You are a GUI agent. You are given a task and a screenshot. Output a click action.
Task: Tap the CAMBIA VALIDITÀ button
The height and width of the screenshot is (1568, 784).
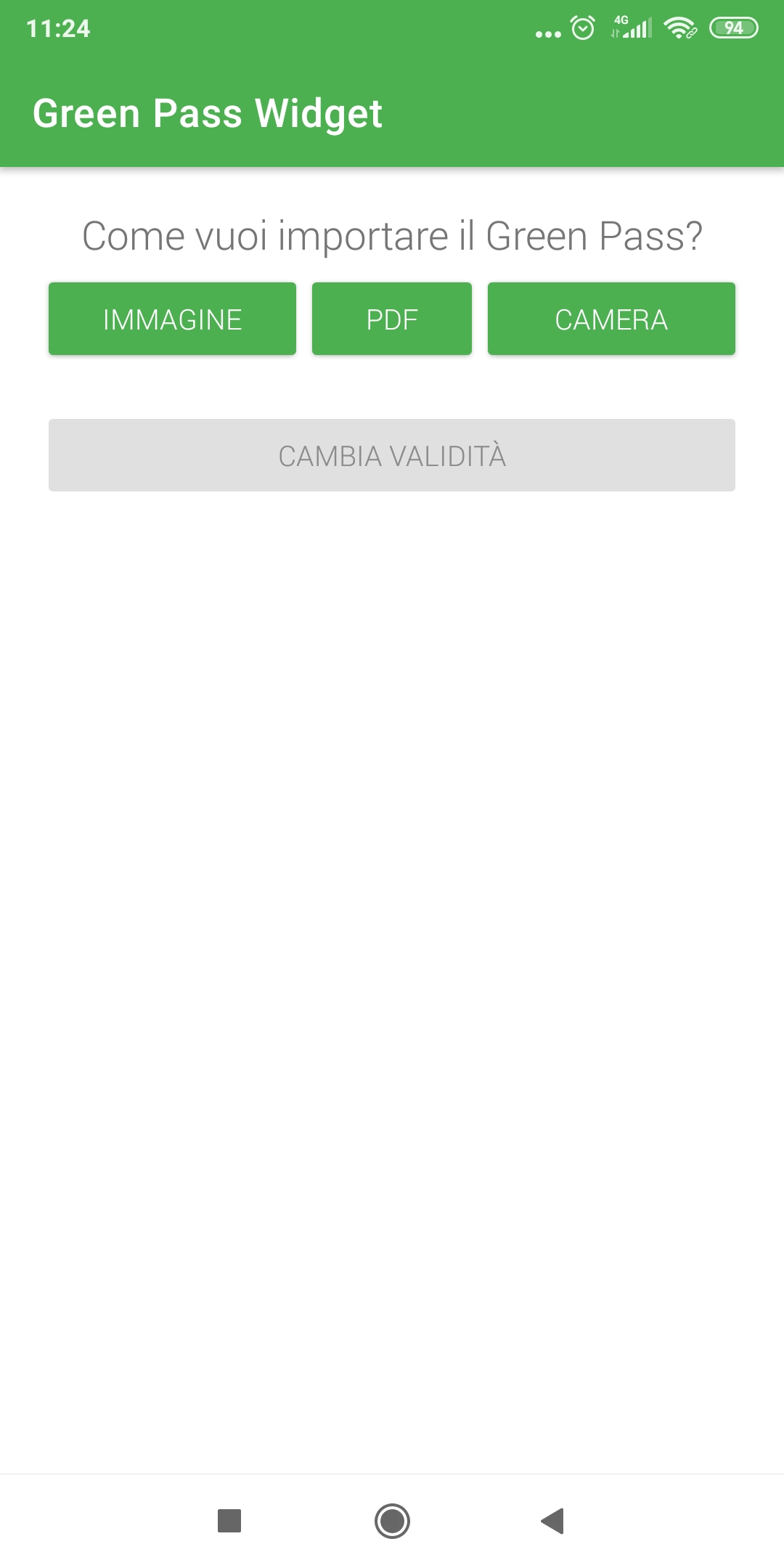pyautogui.click(x=392, y=455)
